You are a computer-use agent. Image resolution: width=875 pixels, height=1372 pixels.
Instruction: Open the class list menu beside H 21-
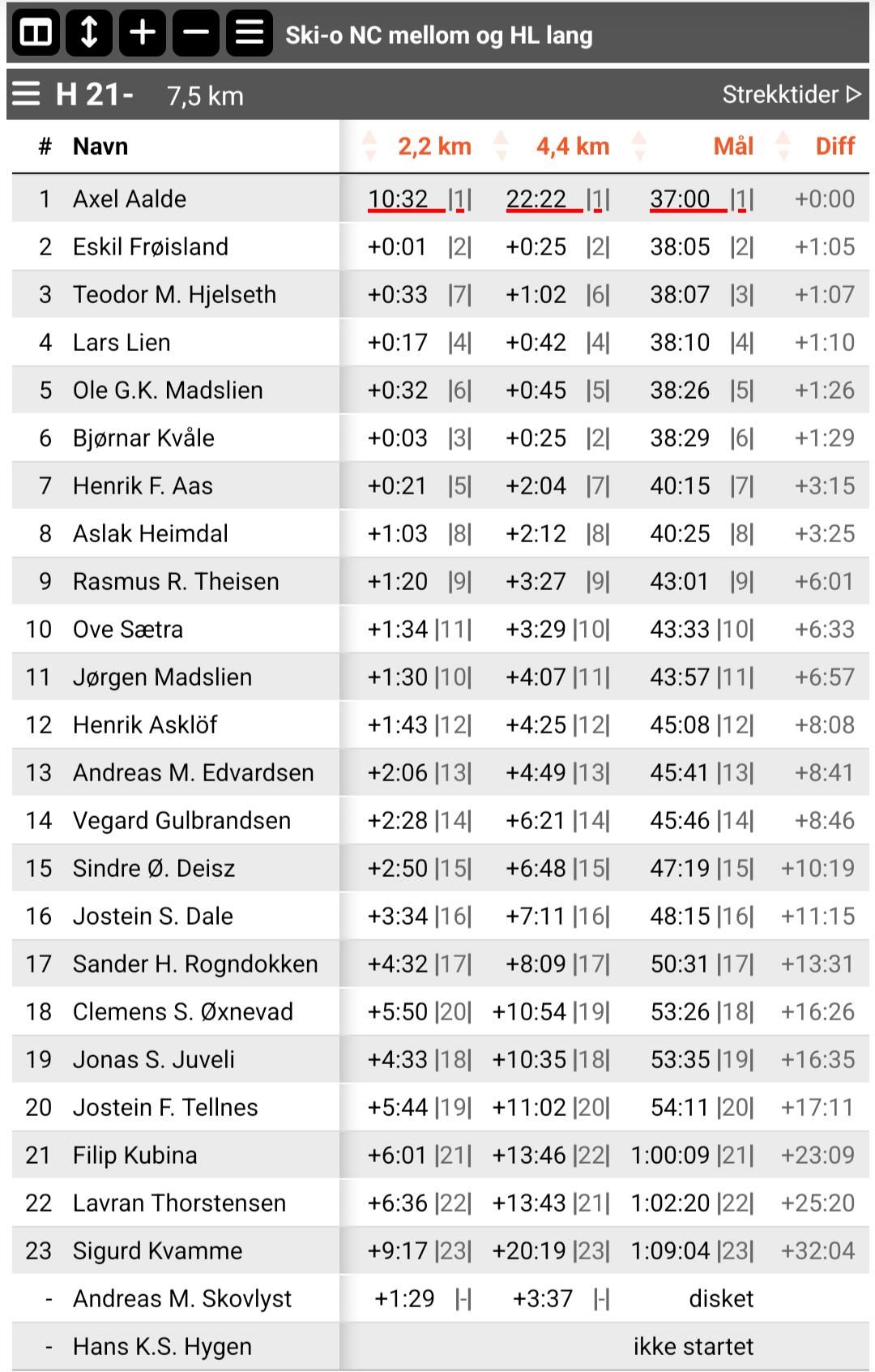[26, 94]
